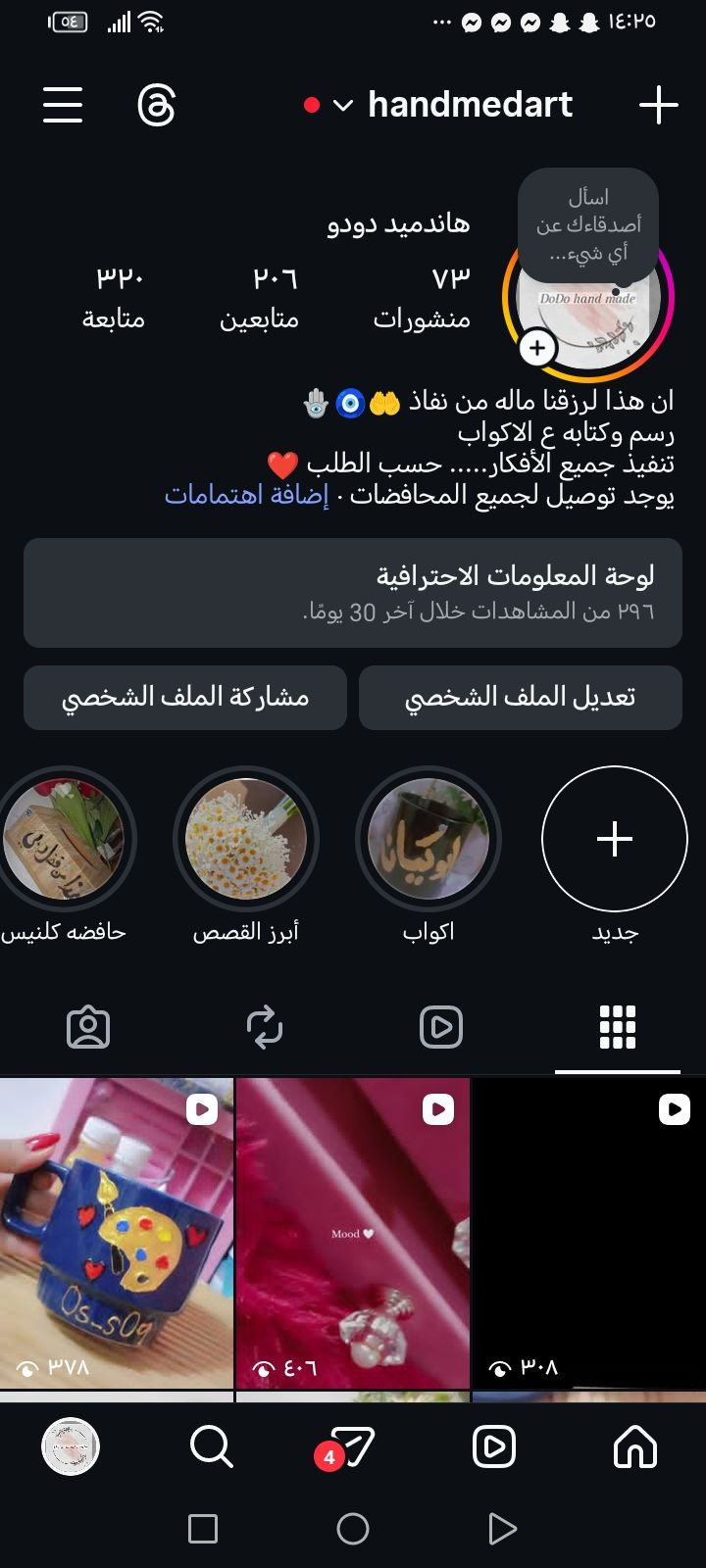Open the اكواب story highlight
Screen dimensions: 706x1568
429,839
